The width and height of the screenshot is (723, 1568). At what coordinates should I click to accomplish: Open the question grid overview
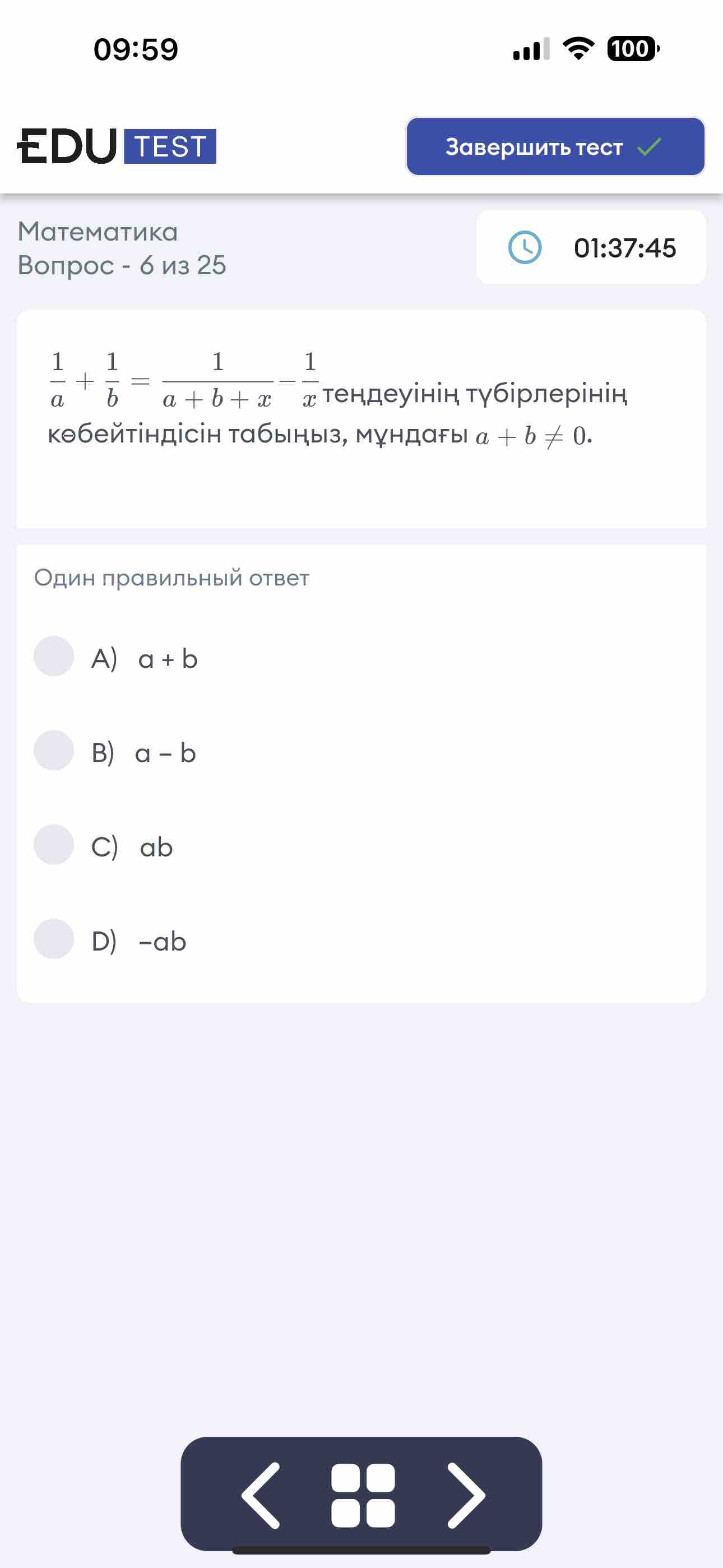(363, 1496)
